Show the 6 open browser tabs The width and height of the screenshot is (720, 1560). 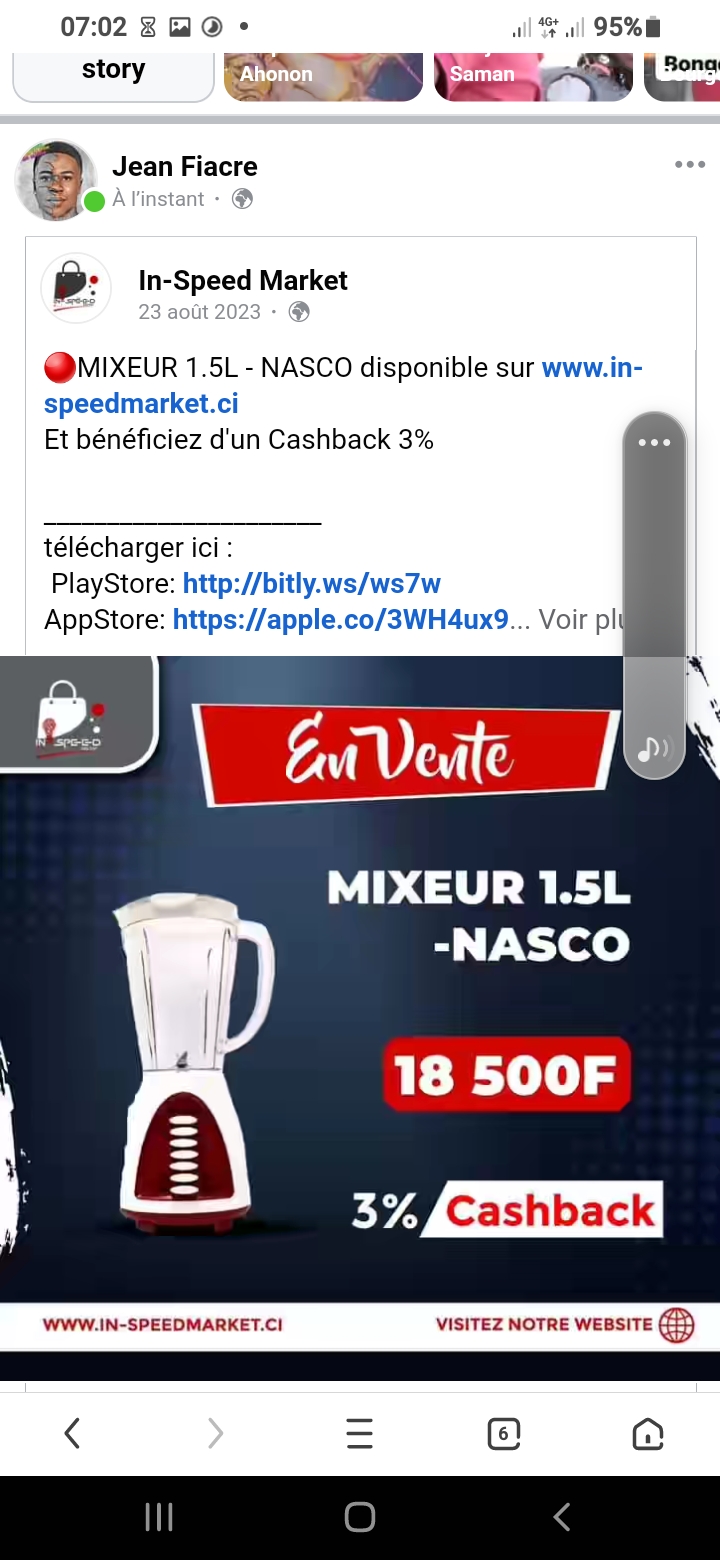point(503,1434)
